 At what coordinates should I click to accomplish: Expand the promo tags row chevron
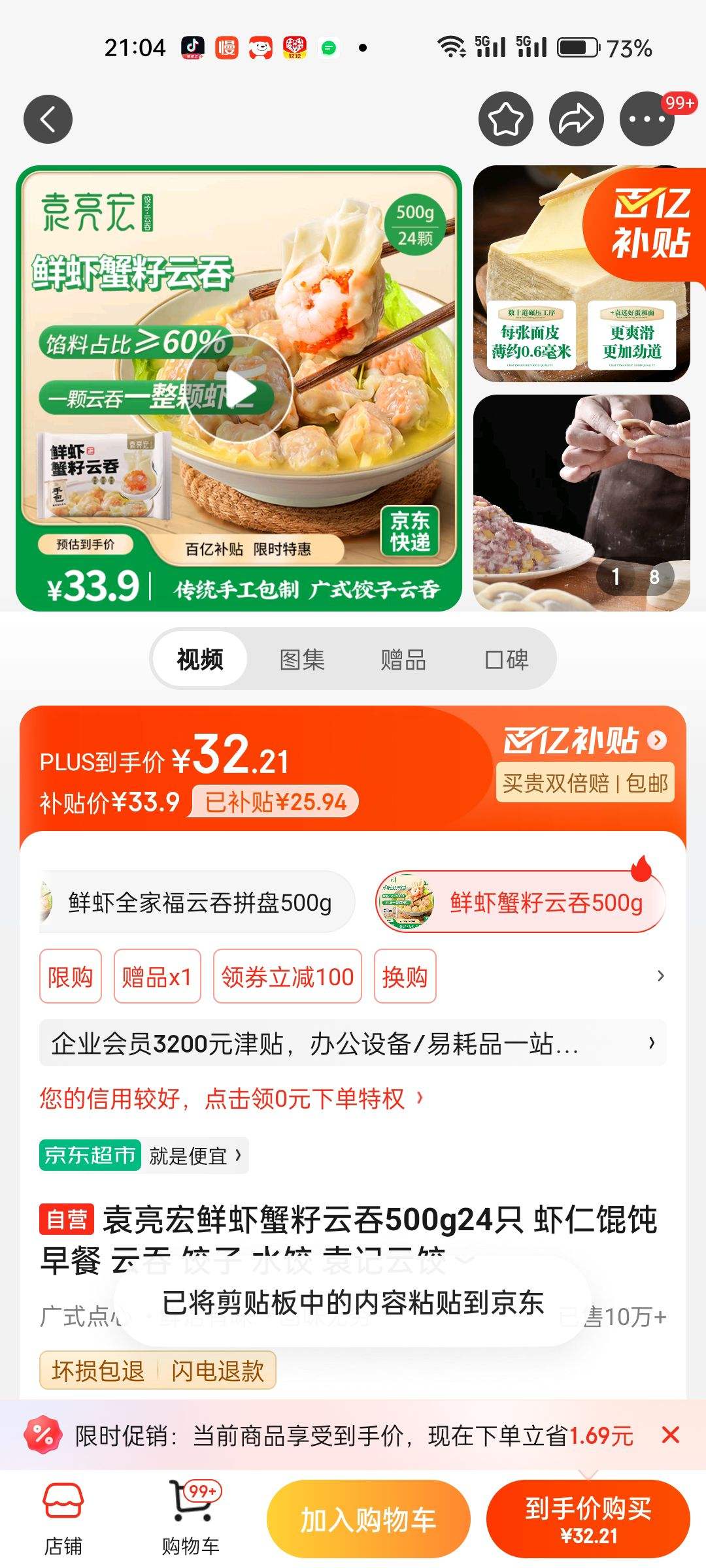click(x=660, y=977)
